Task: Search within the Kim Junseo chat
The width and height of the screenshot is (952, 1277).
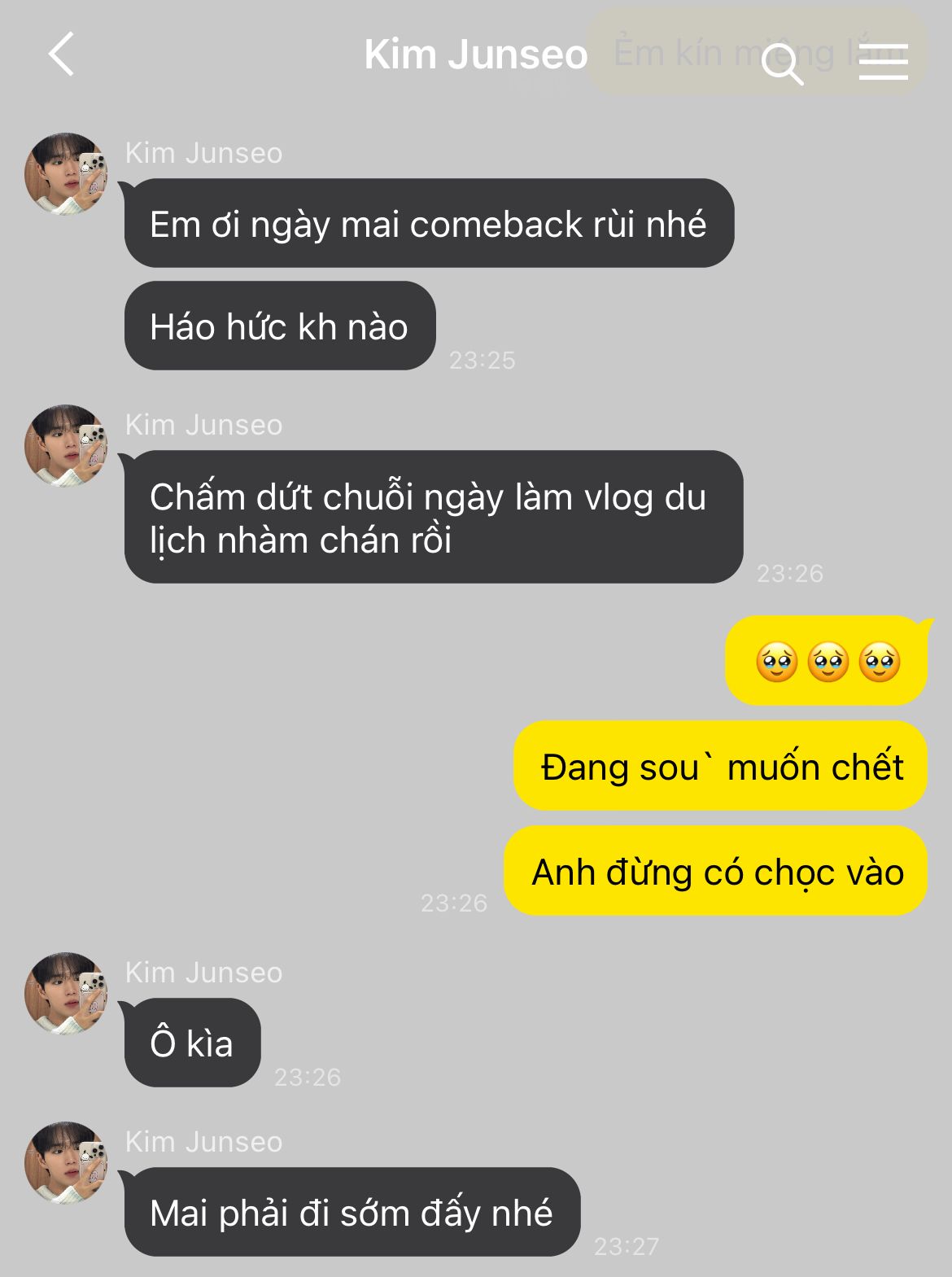Action: click(x=782, y=63)
